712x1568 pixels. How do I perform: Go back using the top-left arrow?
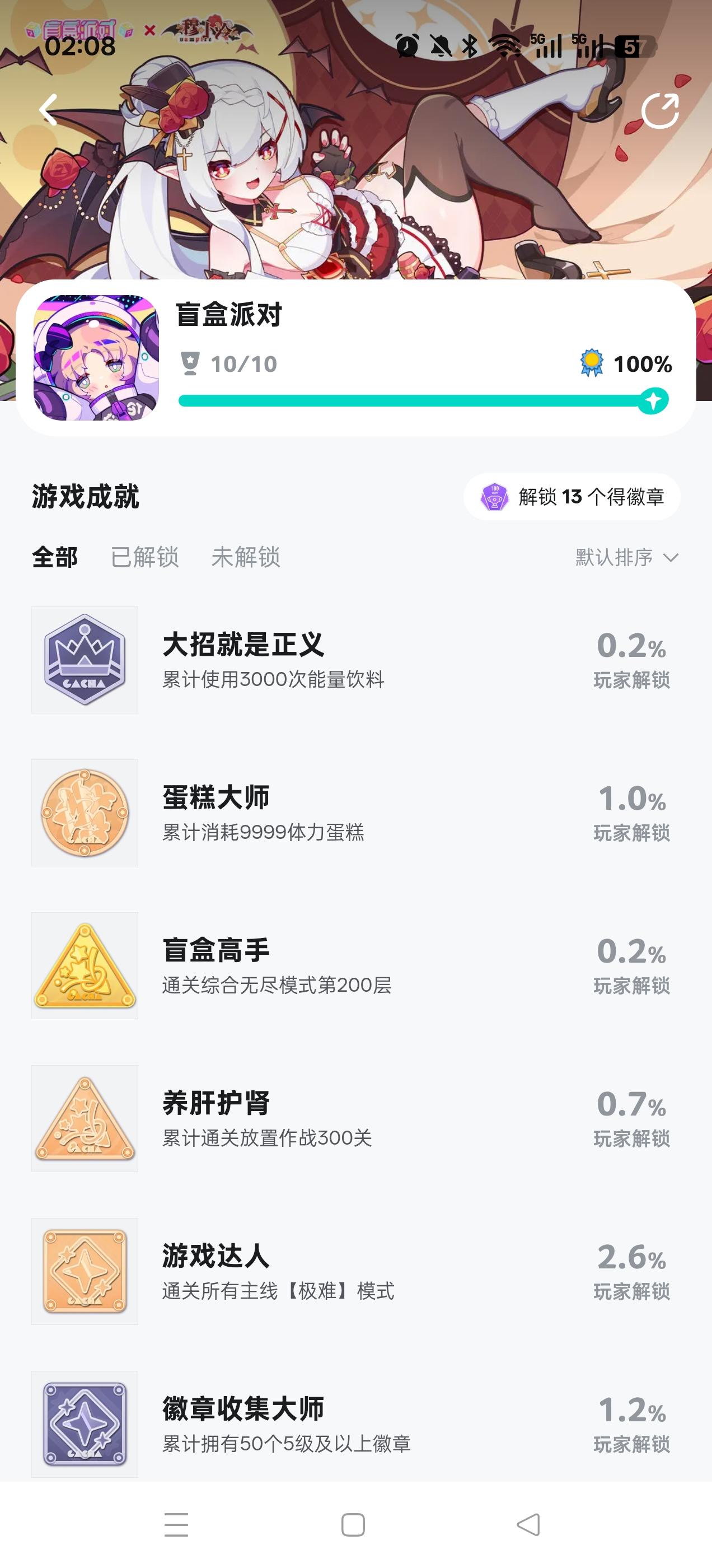point(49,110)
